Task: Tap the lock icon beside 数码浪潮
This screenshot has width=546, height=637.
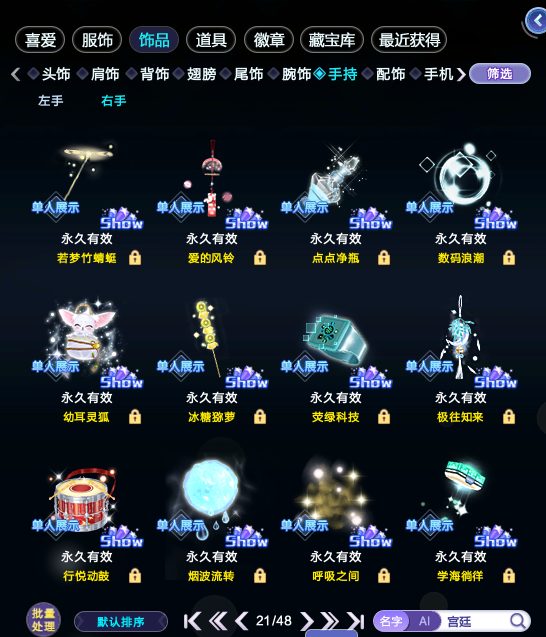Action: [x=509, y=258]
